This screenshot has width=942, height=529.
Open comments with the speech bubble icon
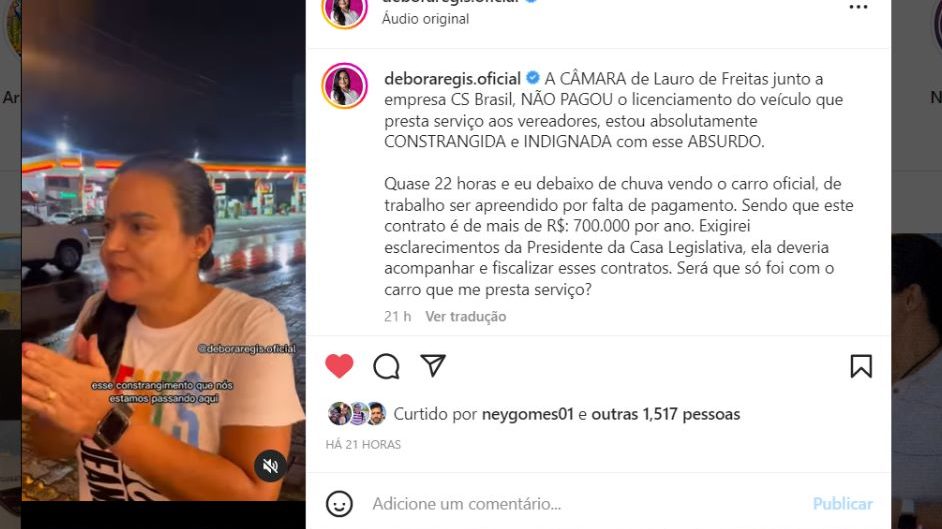(386, 366)
